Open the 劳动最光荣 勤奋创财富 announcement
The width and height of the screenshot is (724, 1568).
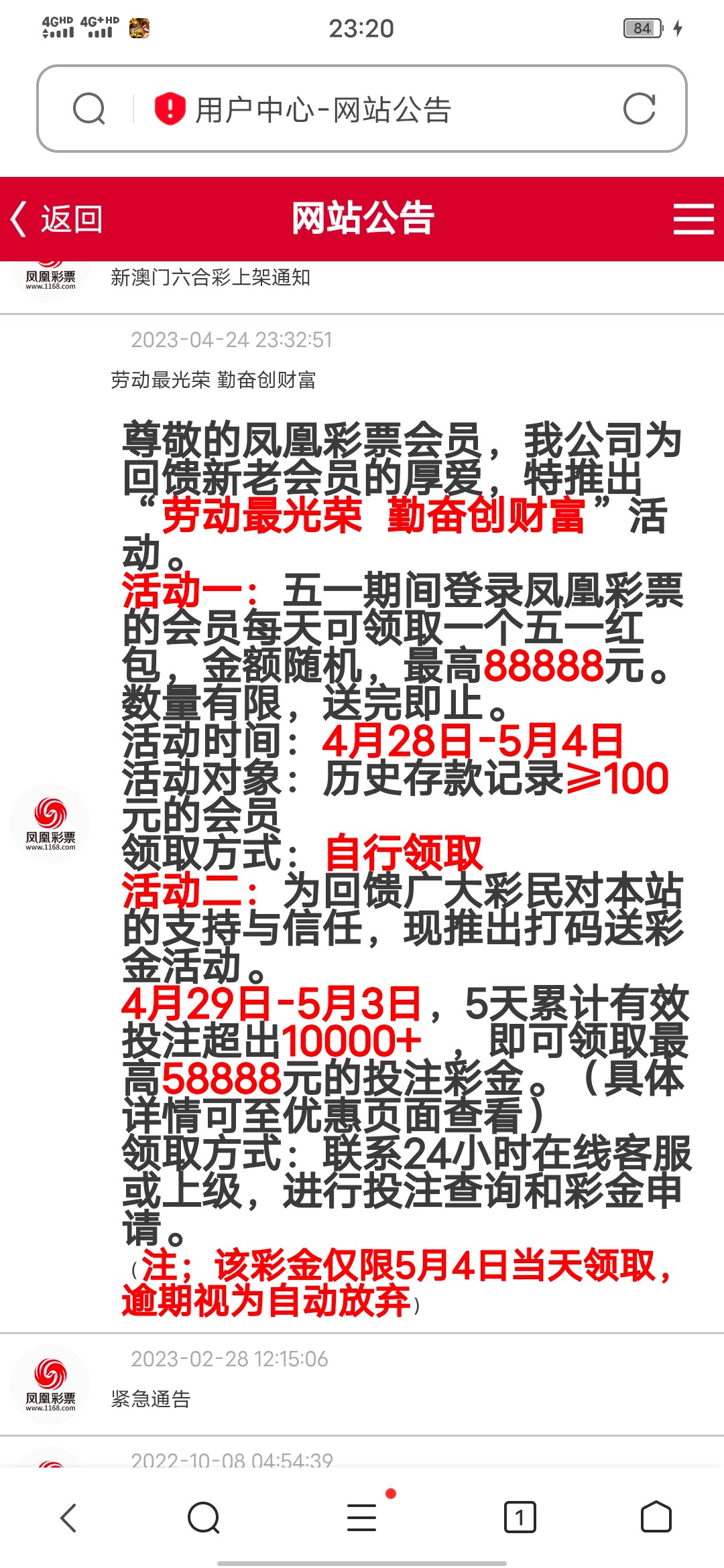213,380
